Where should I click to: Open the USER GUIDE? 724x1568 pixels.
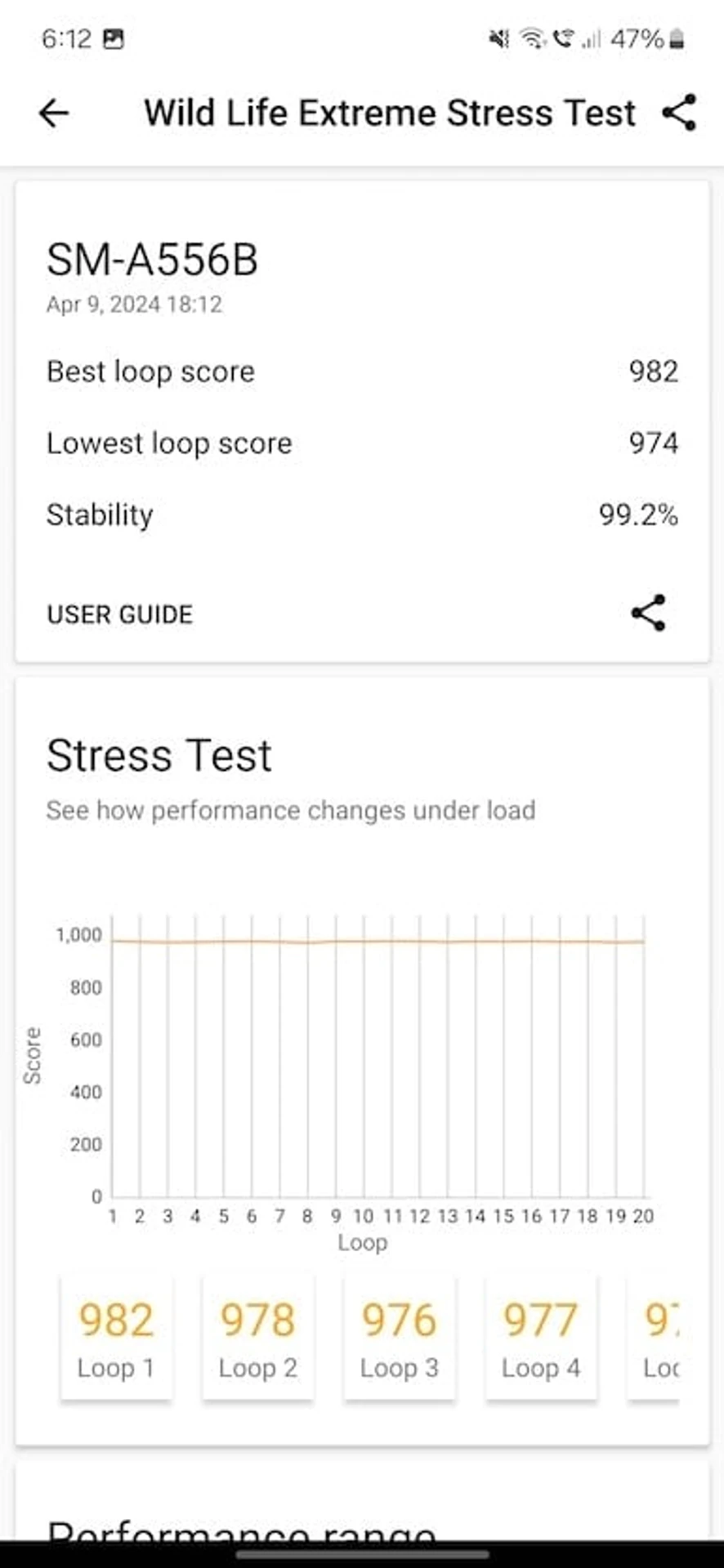tap(119, 614)
